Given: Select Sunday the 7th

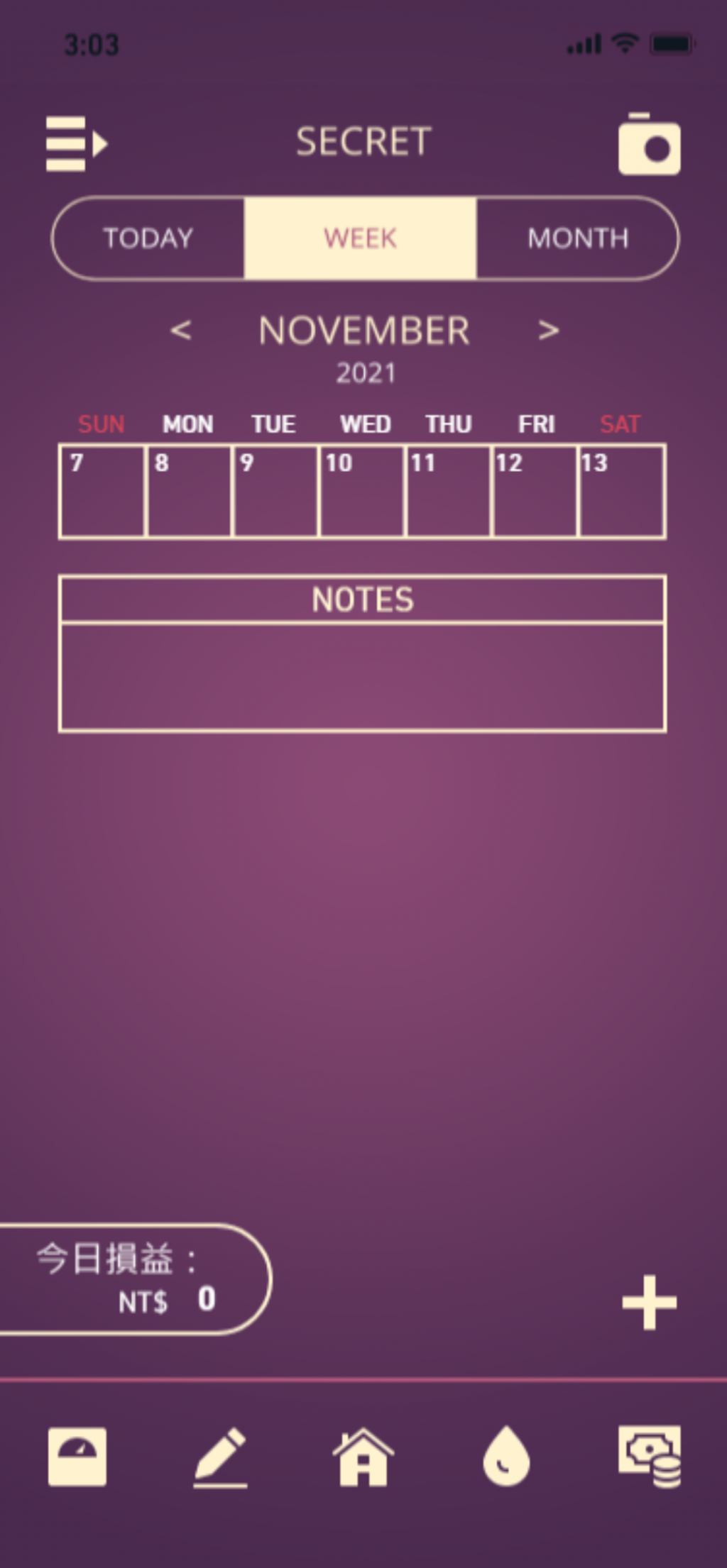Looking at the screenshot, I should (x=102, y=491).
